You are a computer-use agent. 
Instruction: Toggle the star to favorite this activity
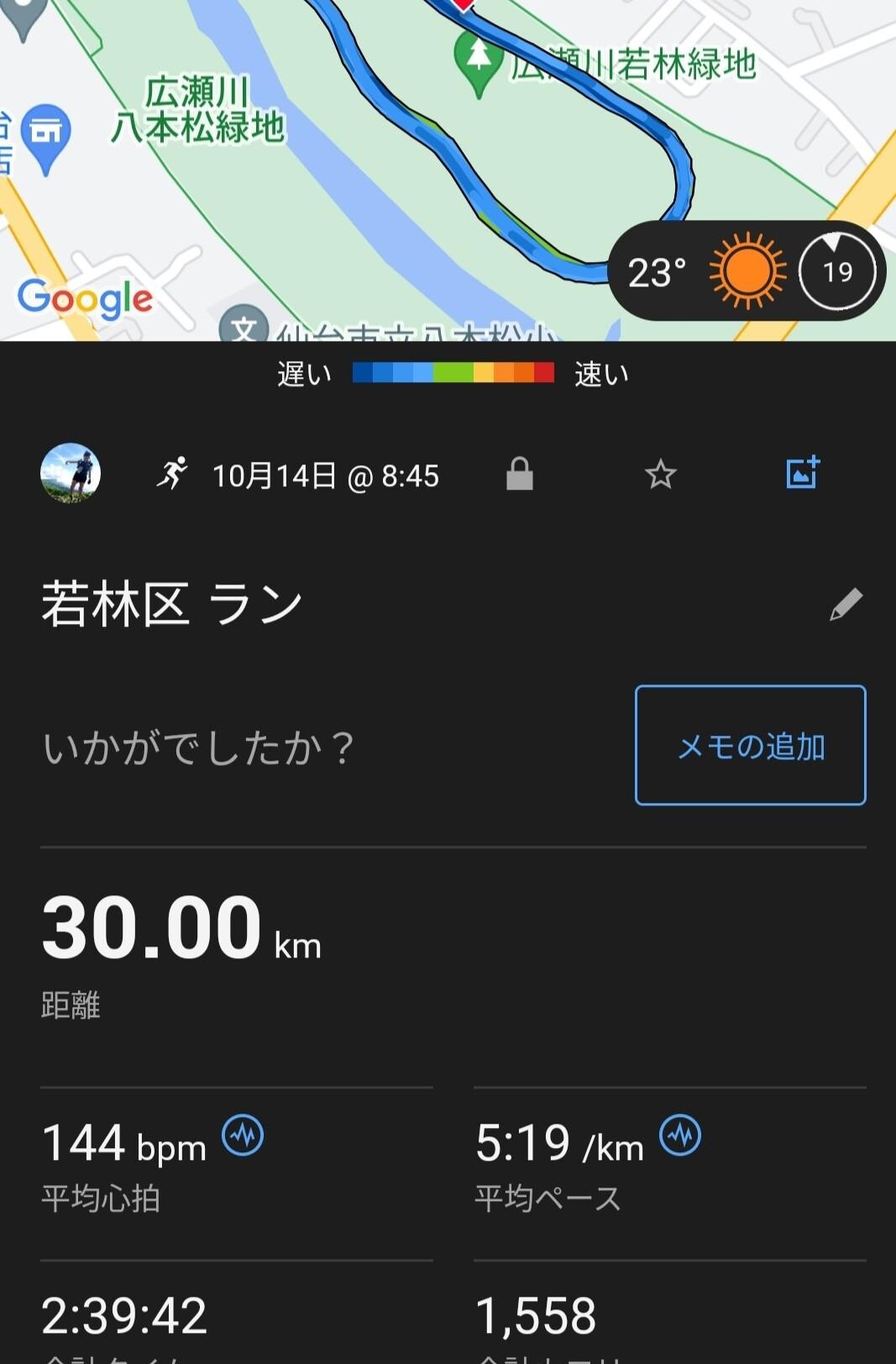[x=660, y=475]
